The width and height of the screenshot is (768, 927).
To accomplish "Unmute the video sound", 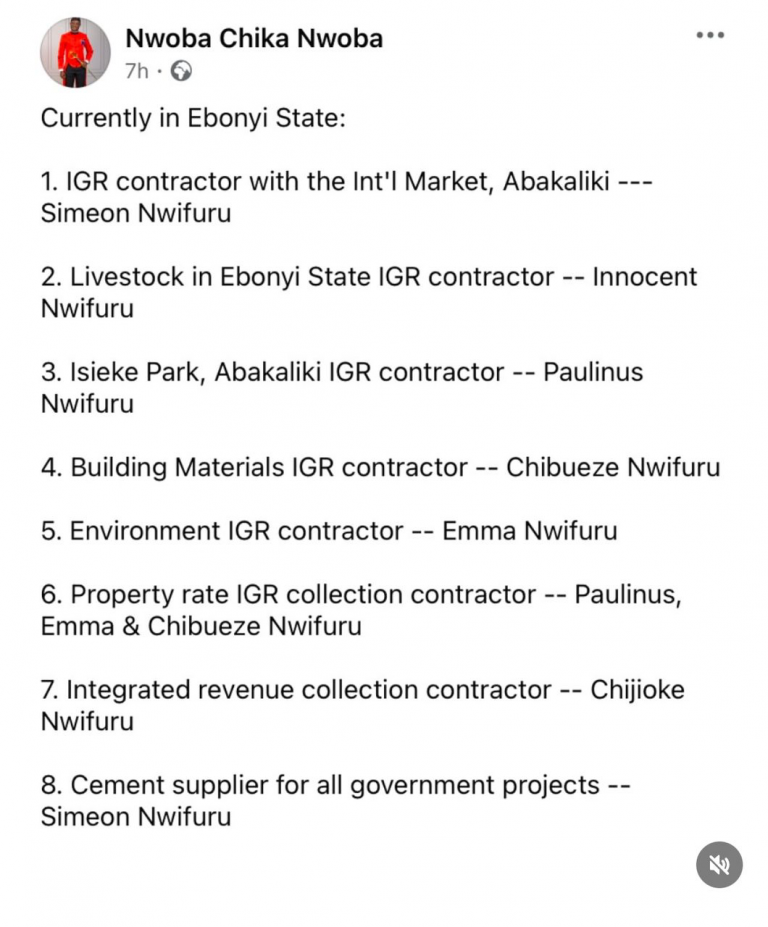I will [719, 865].
